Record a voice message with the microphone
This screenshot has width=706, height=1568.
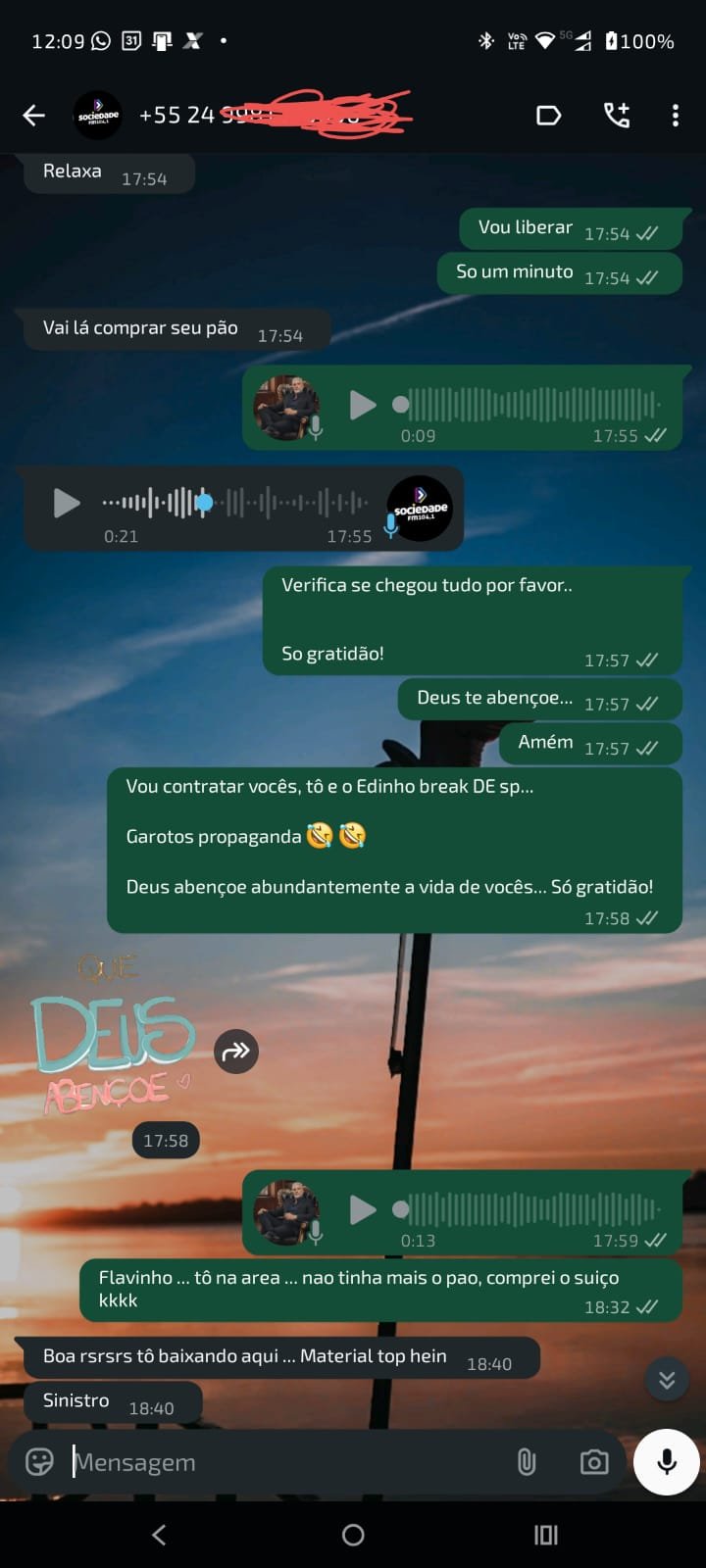point(667,1462)
